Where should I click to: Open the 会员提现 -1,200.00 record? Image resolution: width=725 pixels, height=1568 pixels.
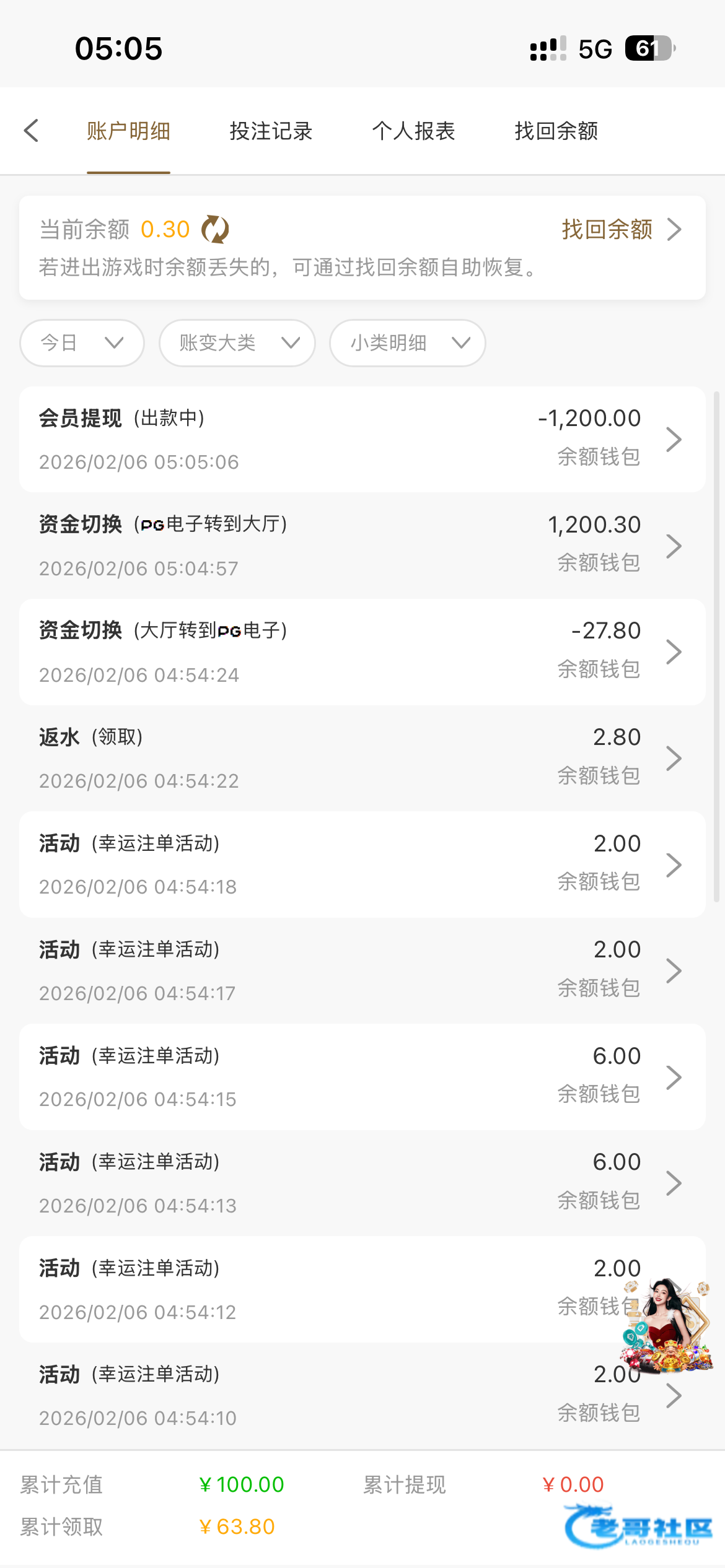click(x=362, y=440)
